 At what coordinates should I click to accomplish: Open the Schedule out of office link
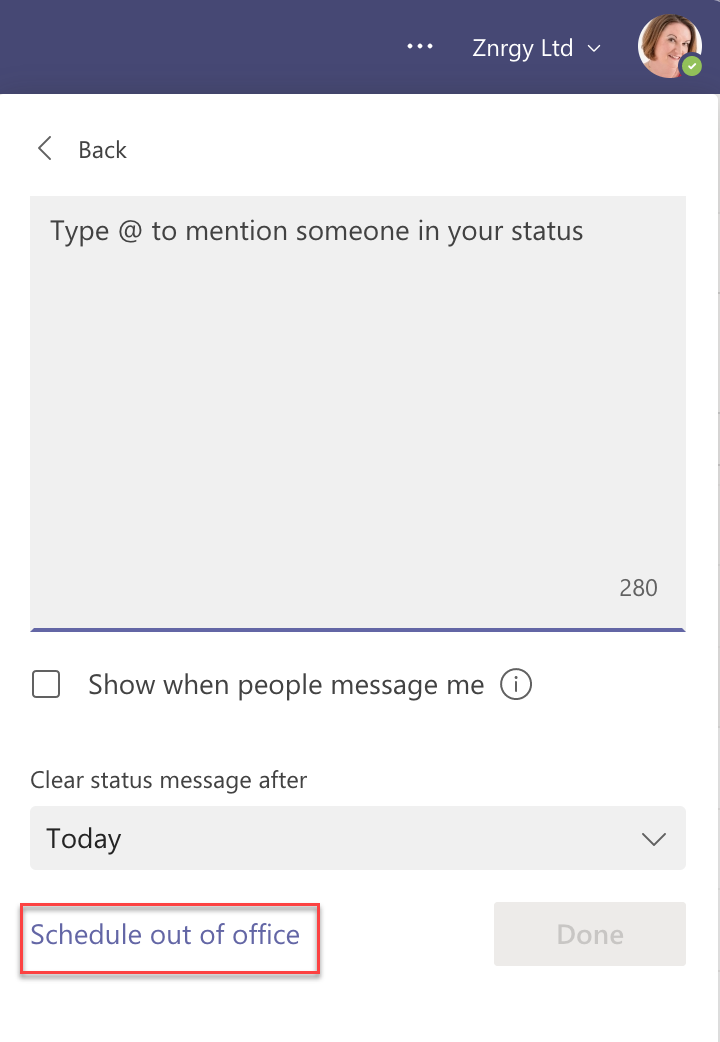pyautogui.click(x=165, y=935)
